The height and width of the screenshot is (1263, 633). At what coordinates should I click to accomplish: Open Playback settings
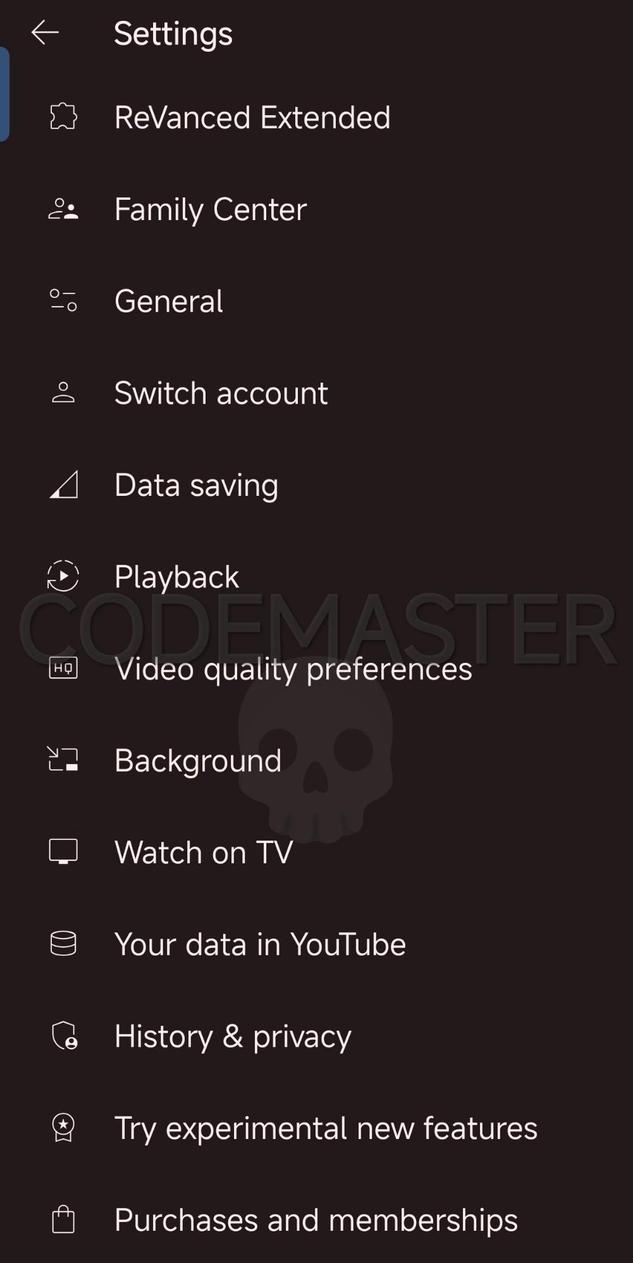[x=177, y=577]
